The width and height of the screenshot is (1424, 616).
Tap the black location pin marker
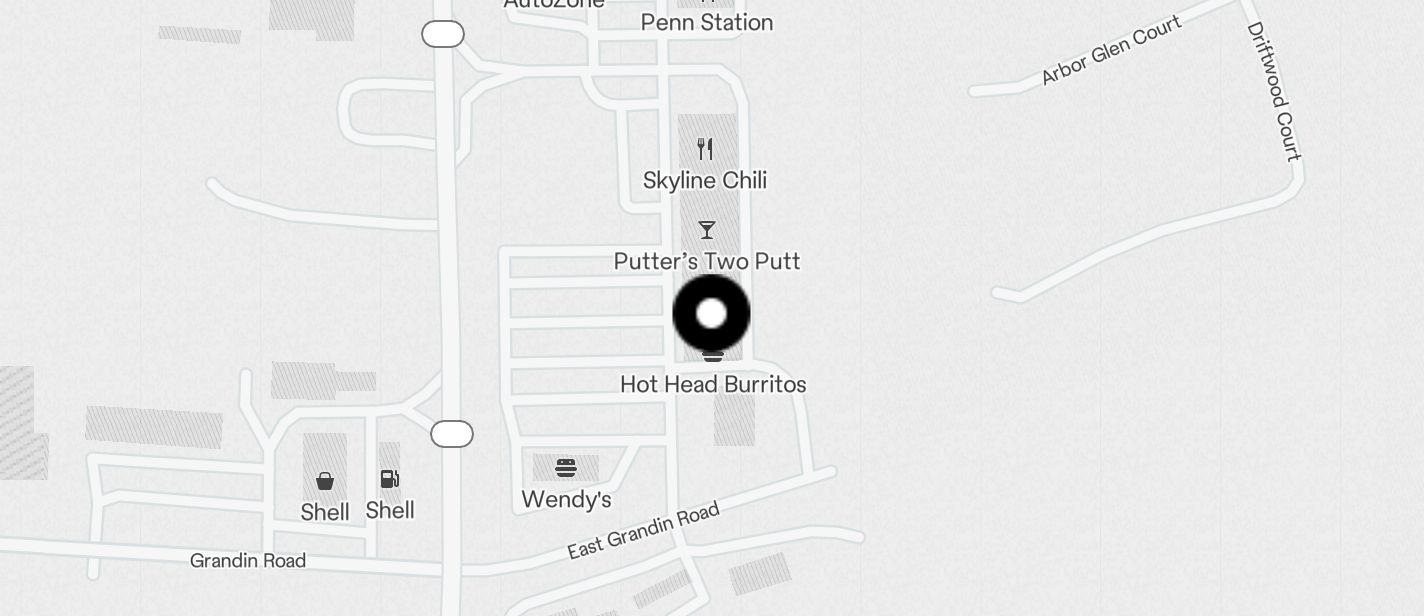(x=711, y=314)
